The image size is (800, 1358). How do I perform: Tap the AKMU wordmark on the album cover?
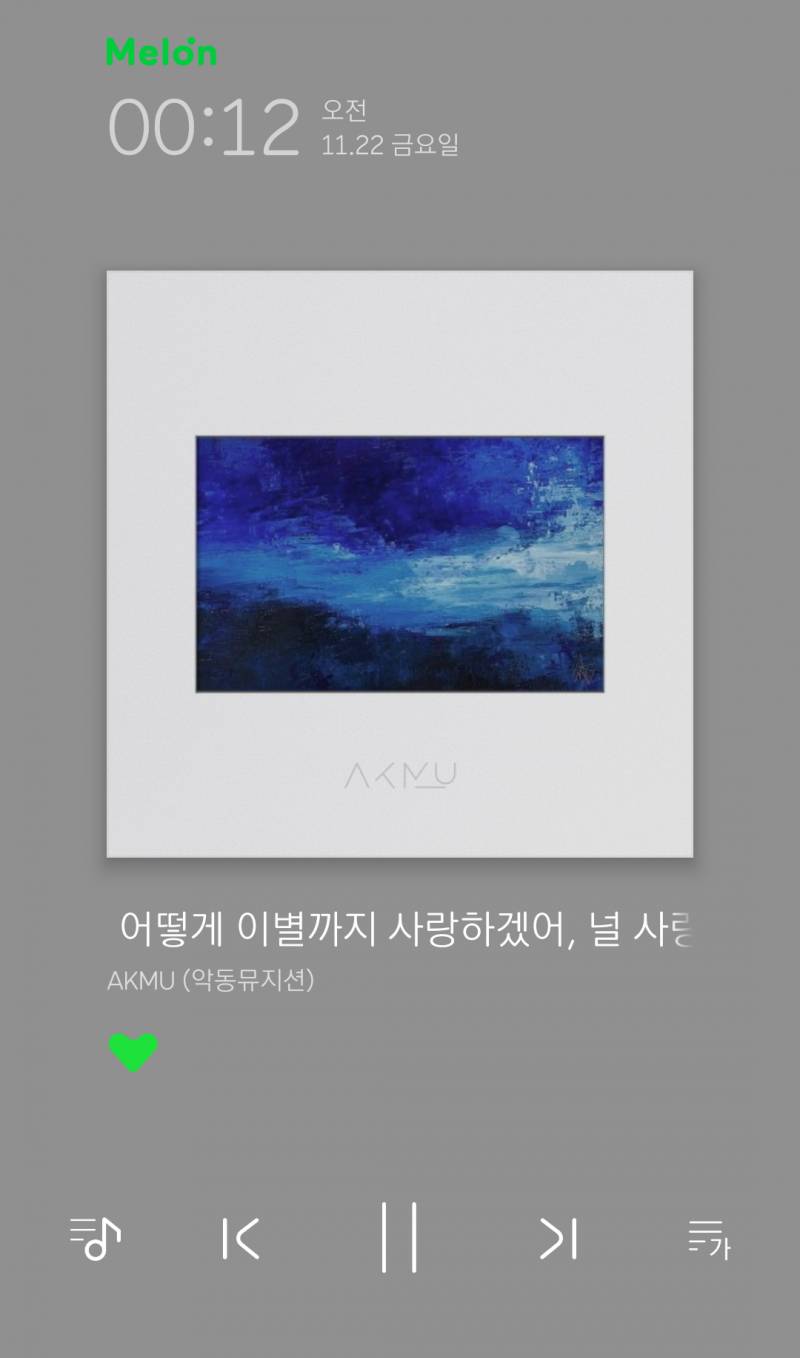click(400, 772)
